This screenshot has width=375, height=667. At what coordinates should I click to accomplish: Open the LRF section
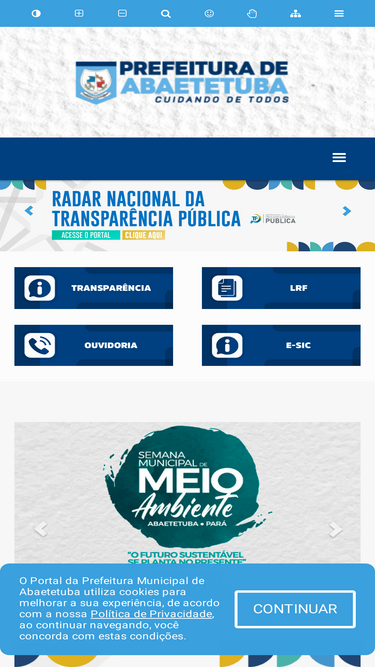pyautogui.click(x=281, y=288)
